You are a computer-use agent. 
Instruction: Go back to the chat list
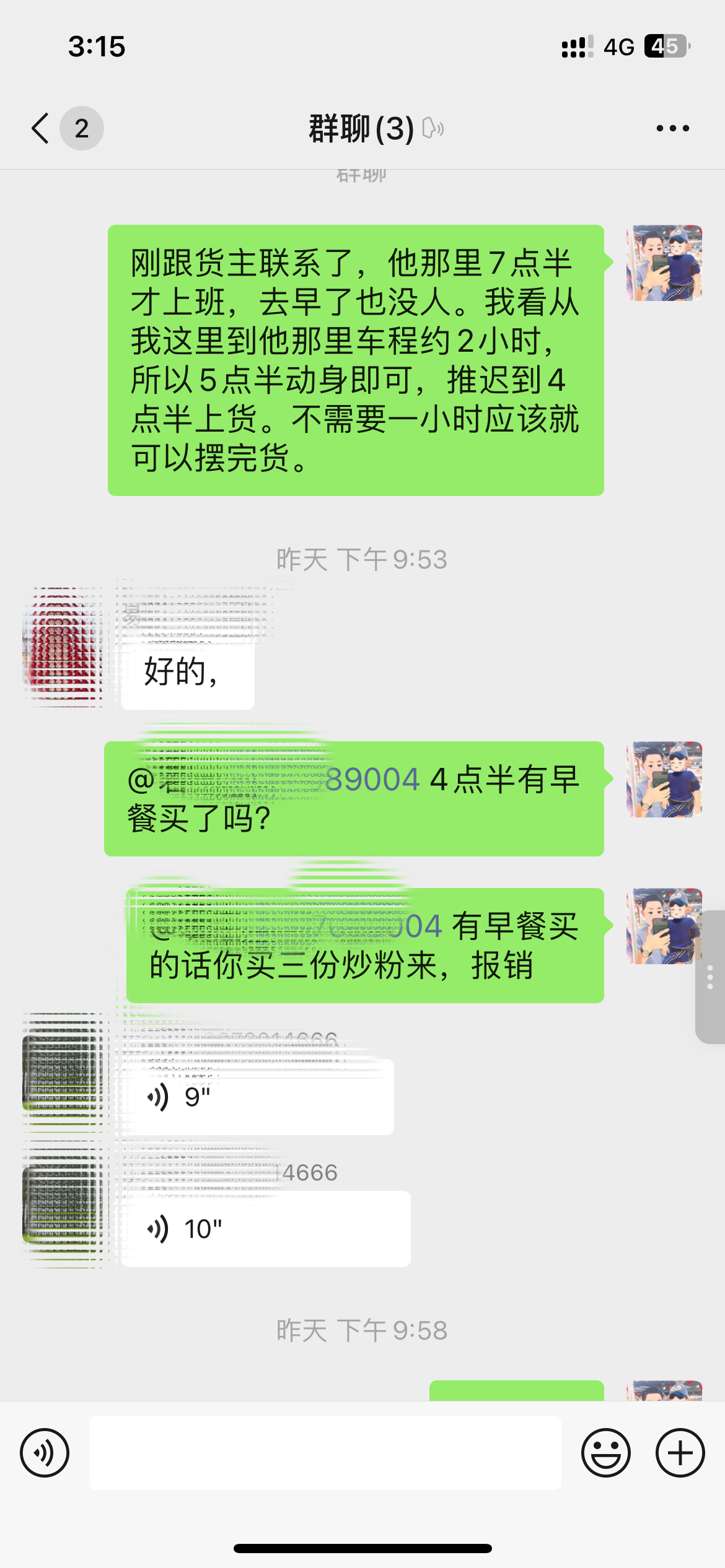point(41,128)
